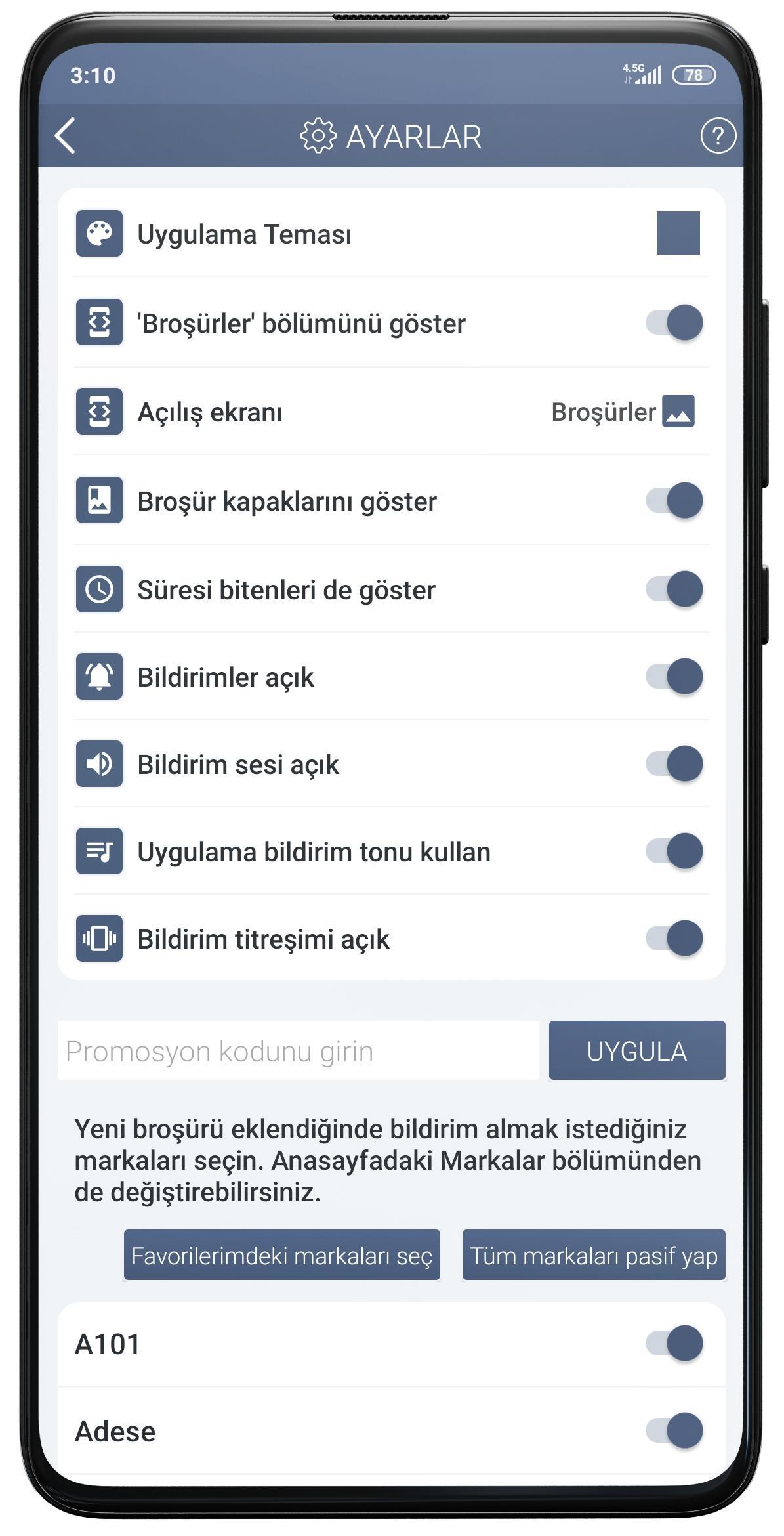Toggle notifications for A101

tap(674, 1343)
